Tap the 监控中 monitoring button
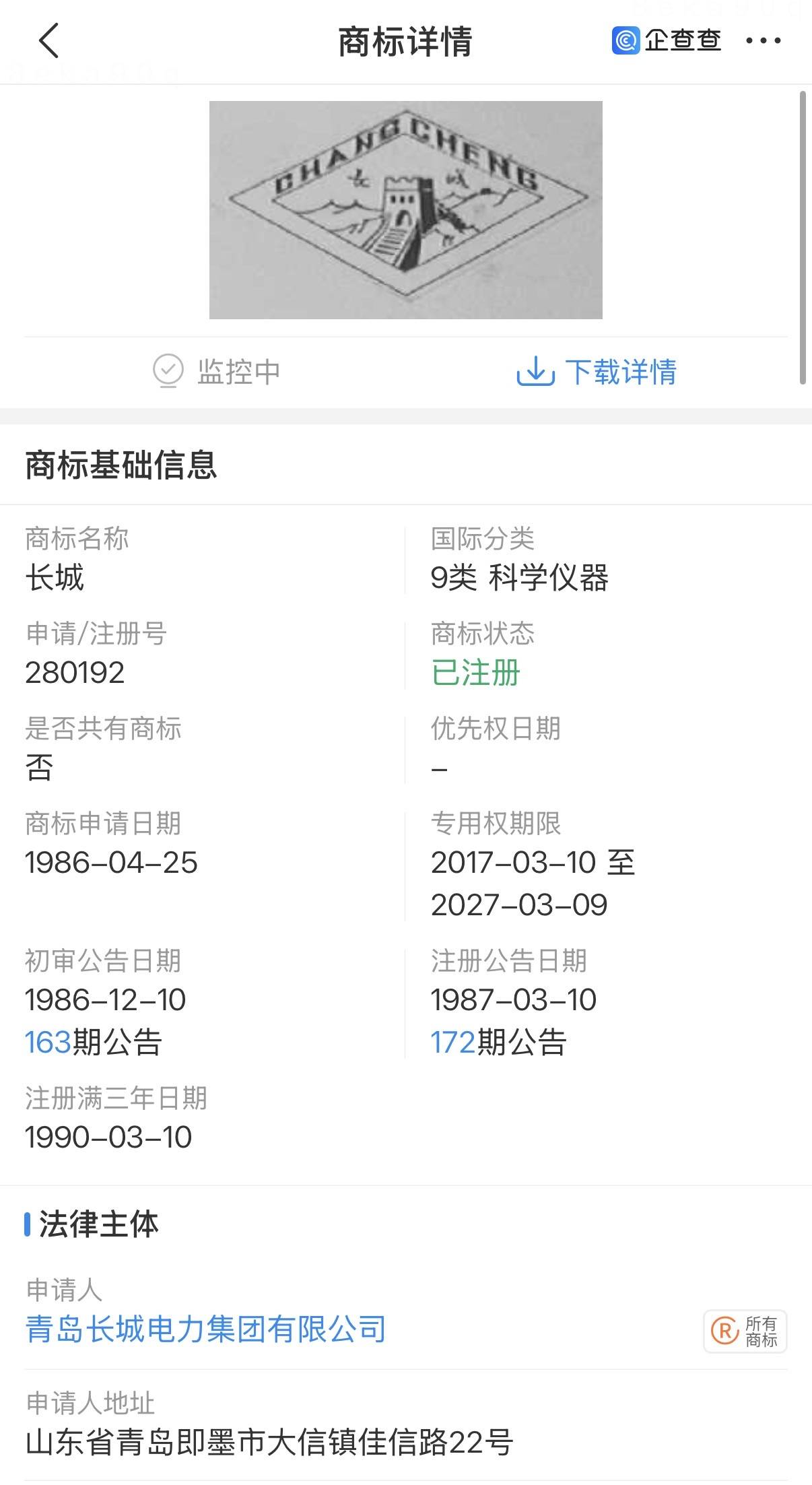This screenshot has width=812, height=1485. coord(216,371)
